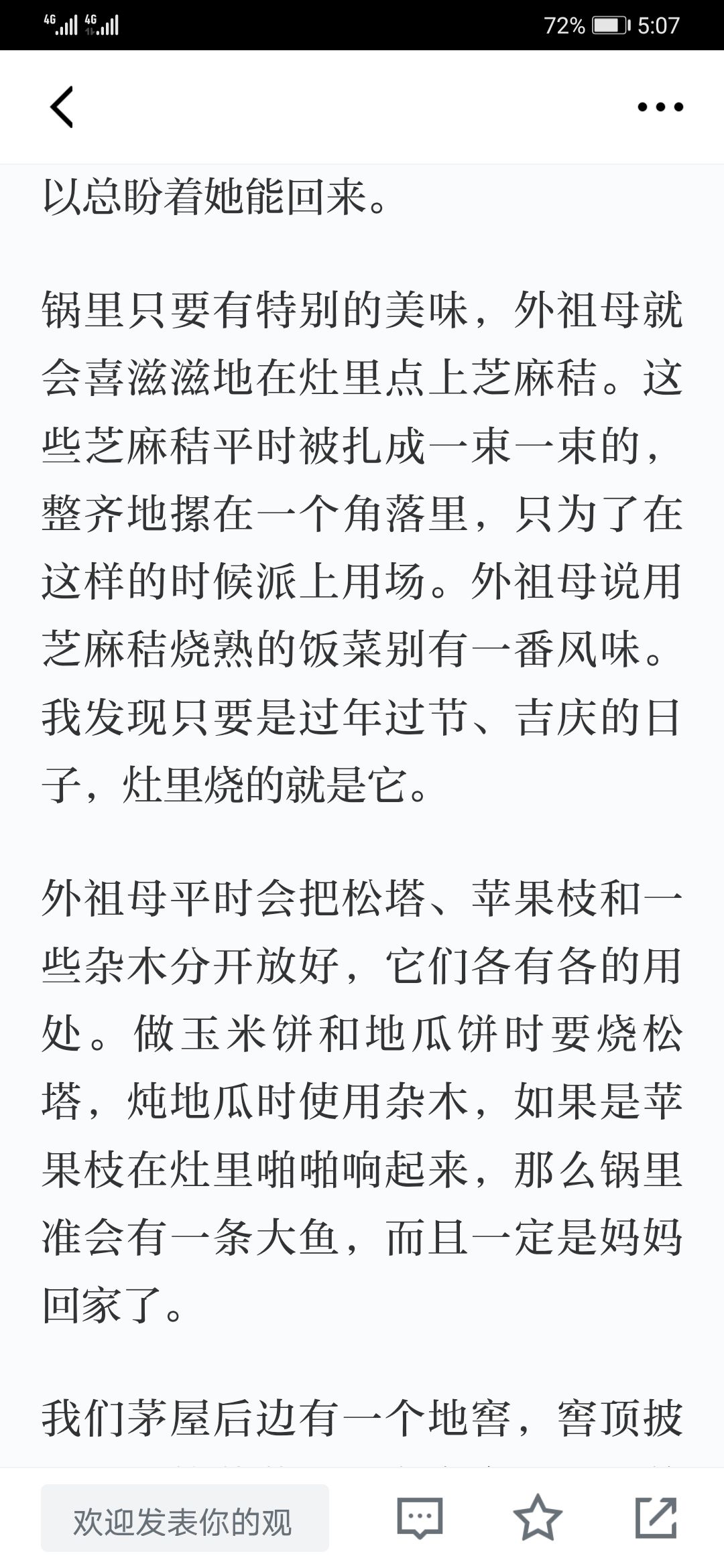Open the three-dot overflow menu

tap(660, 107)
